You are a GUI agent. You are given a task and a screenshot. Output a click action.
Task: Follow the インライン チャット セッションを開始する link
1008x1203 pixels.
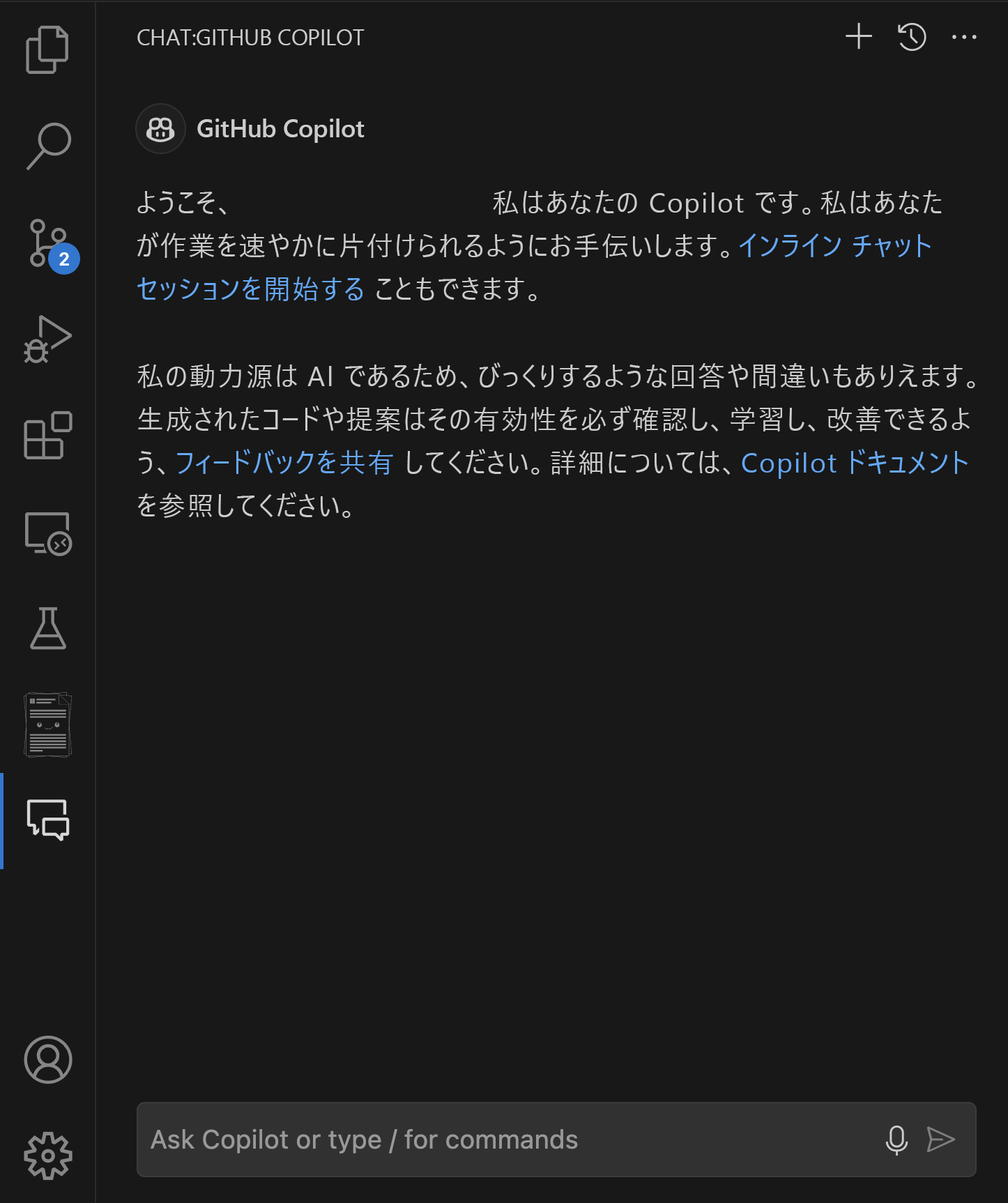tap(834, 246)
